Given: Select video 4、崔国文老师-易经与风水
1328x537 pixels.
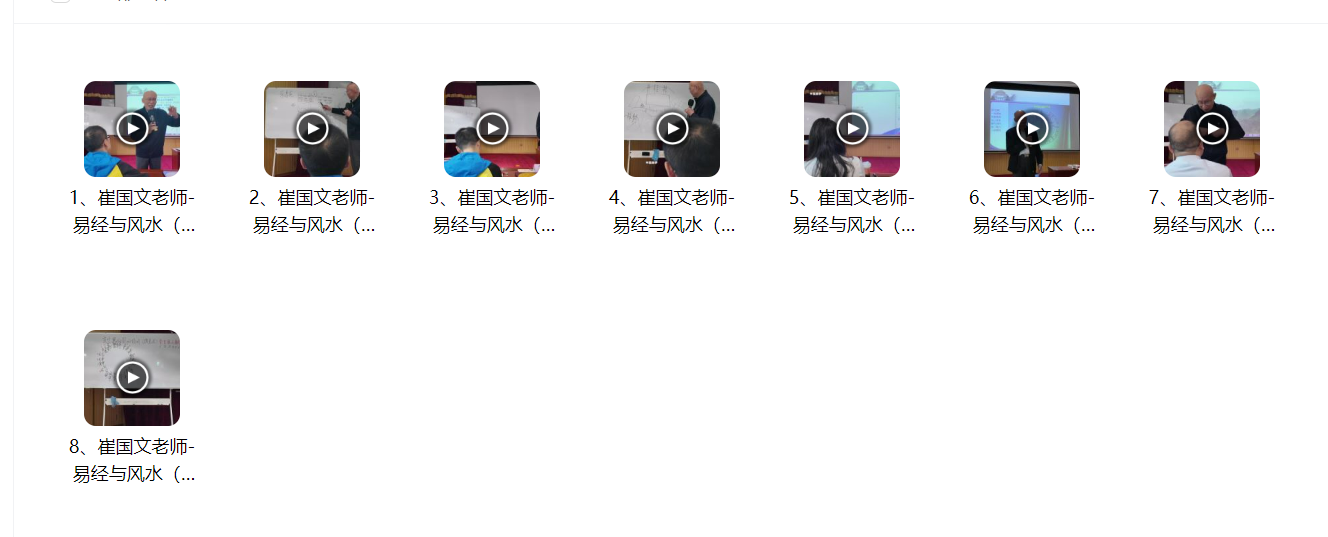Looking at the screenshot, I should tap(672, 128).
